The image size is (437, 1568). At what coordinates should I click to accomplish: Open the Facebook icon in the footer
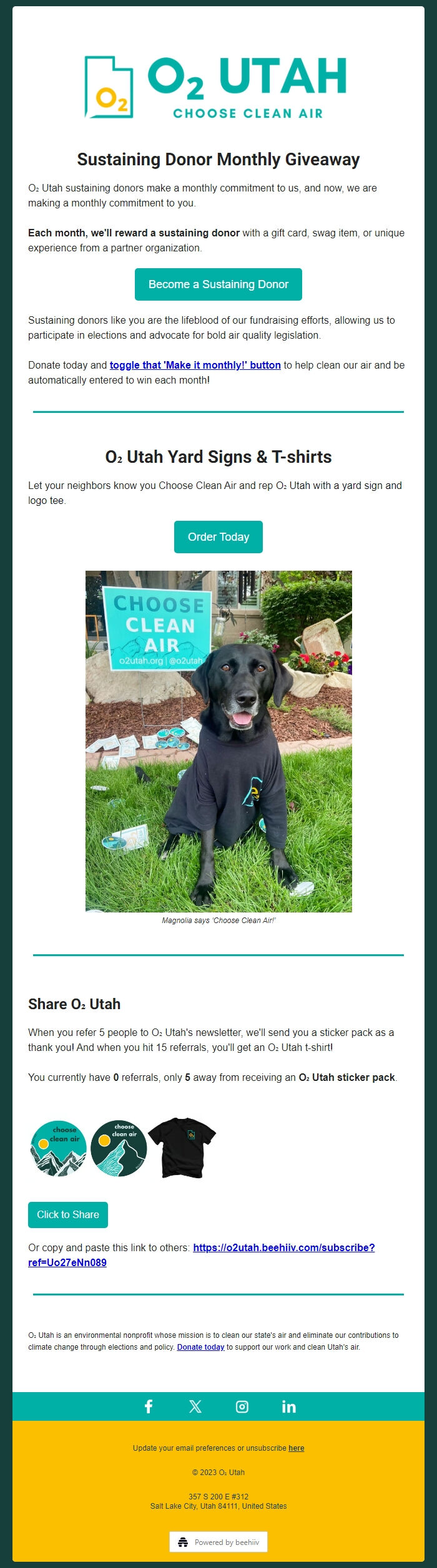point(149,1406)
